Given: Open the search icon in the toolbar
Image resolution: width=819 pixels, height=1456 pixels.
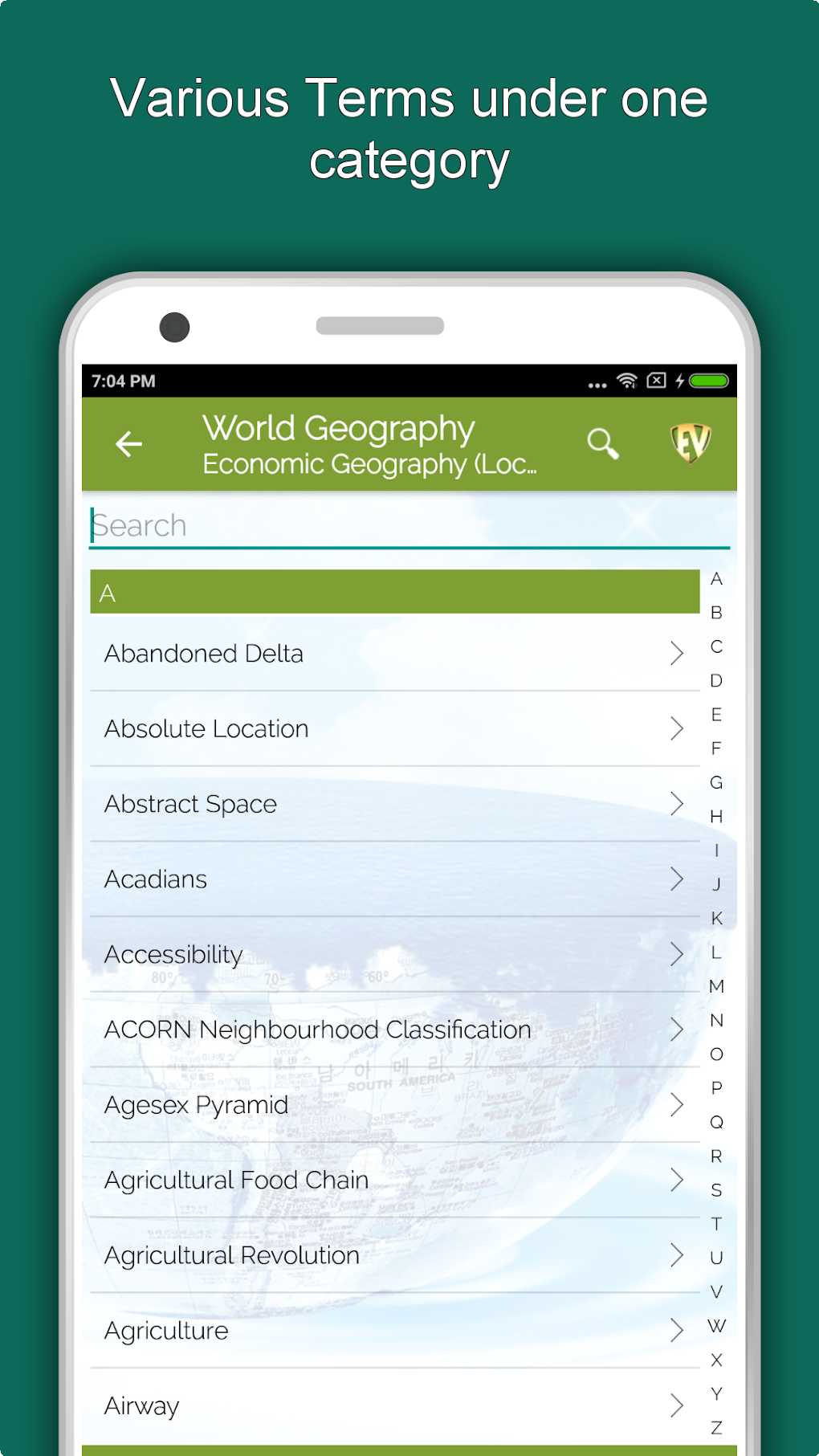Looking at the screenshot, I should 602,443.
